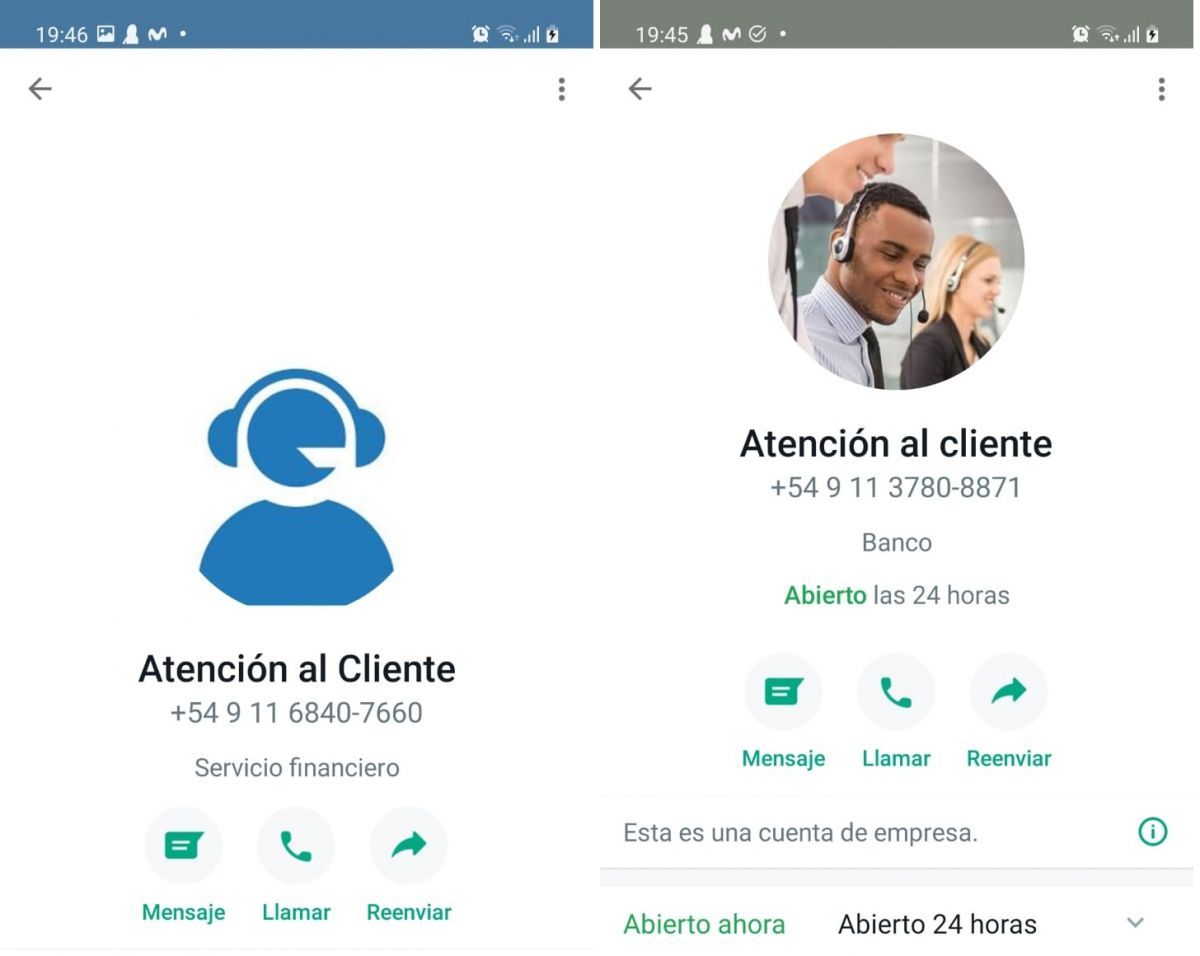The width and height of the screenshot is (1200, 956).
Task: Call the number +54 9 11 6840-7660
Action: click(295, 846)
